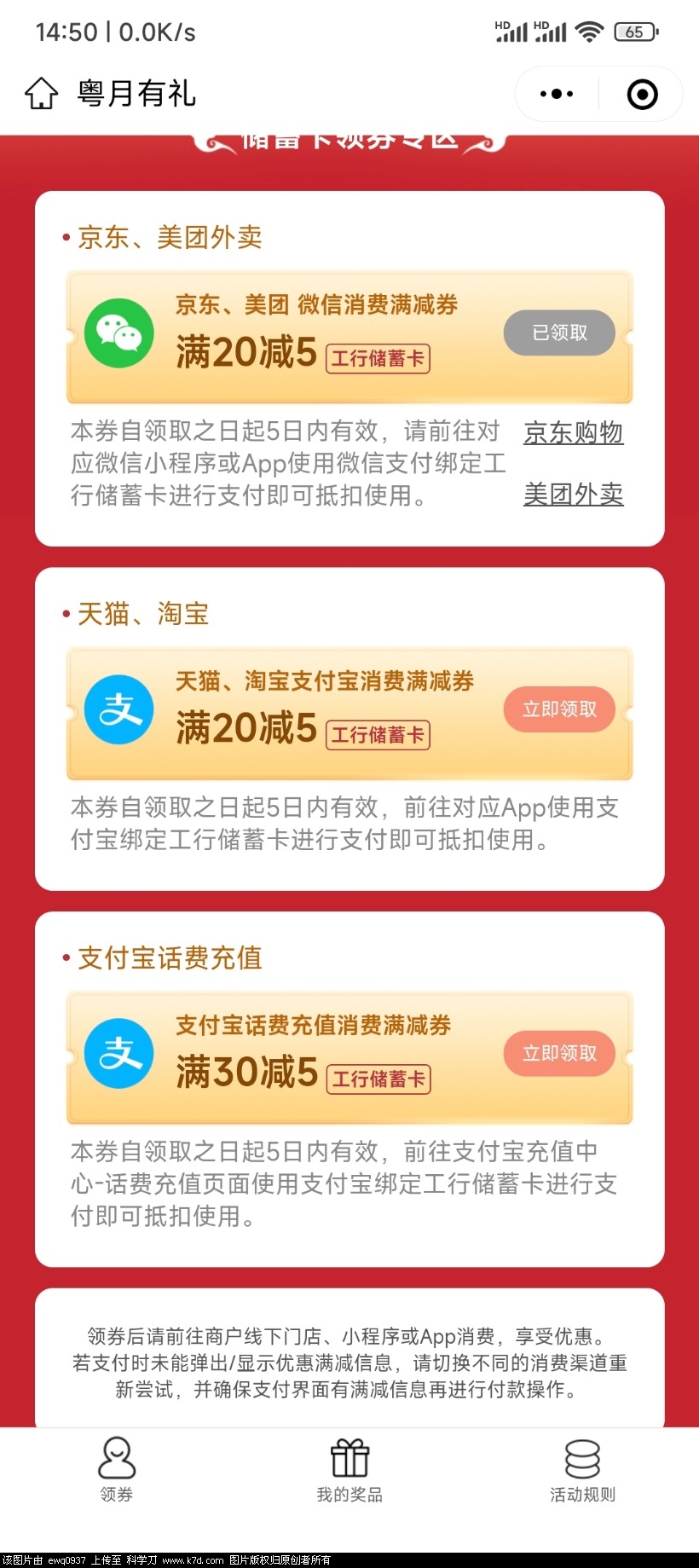699x1568 pixels.
Task: Open 我的奖品 via the gift box icon
Action: point(349,1471)
